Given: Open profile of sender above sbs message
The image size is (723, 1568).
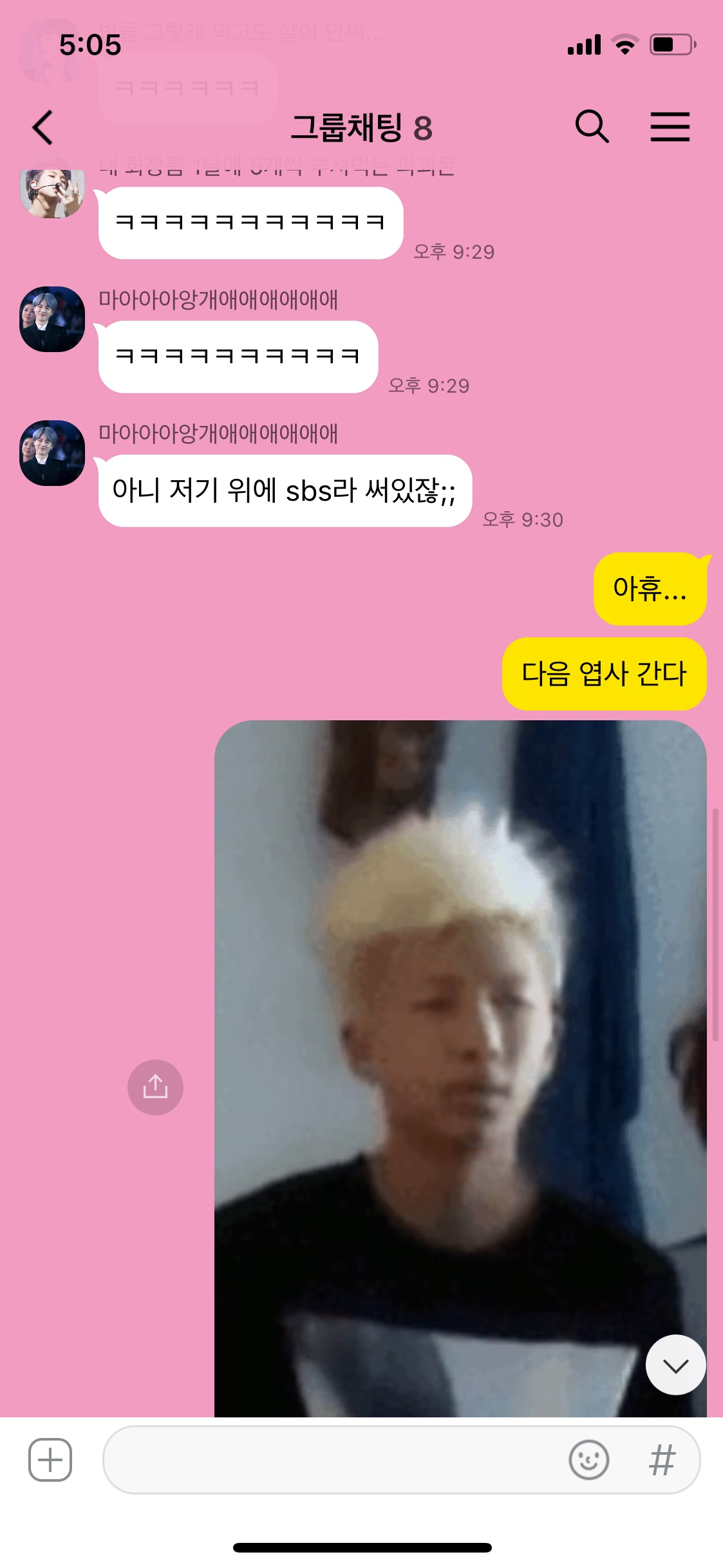Looking at the screenshot, I should point(52,453).
